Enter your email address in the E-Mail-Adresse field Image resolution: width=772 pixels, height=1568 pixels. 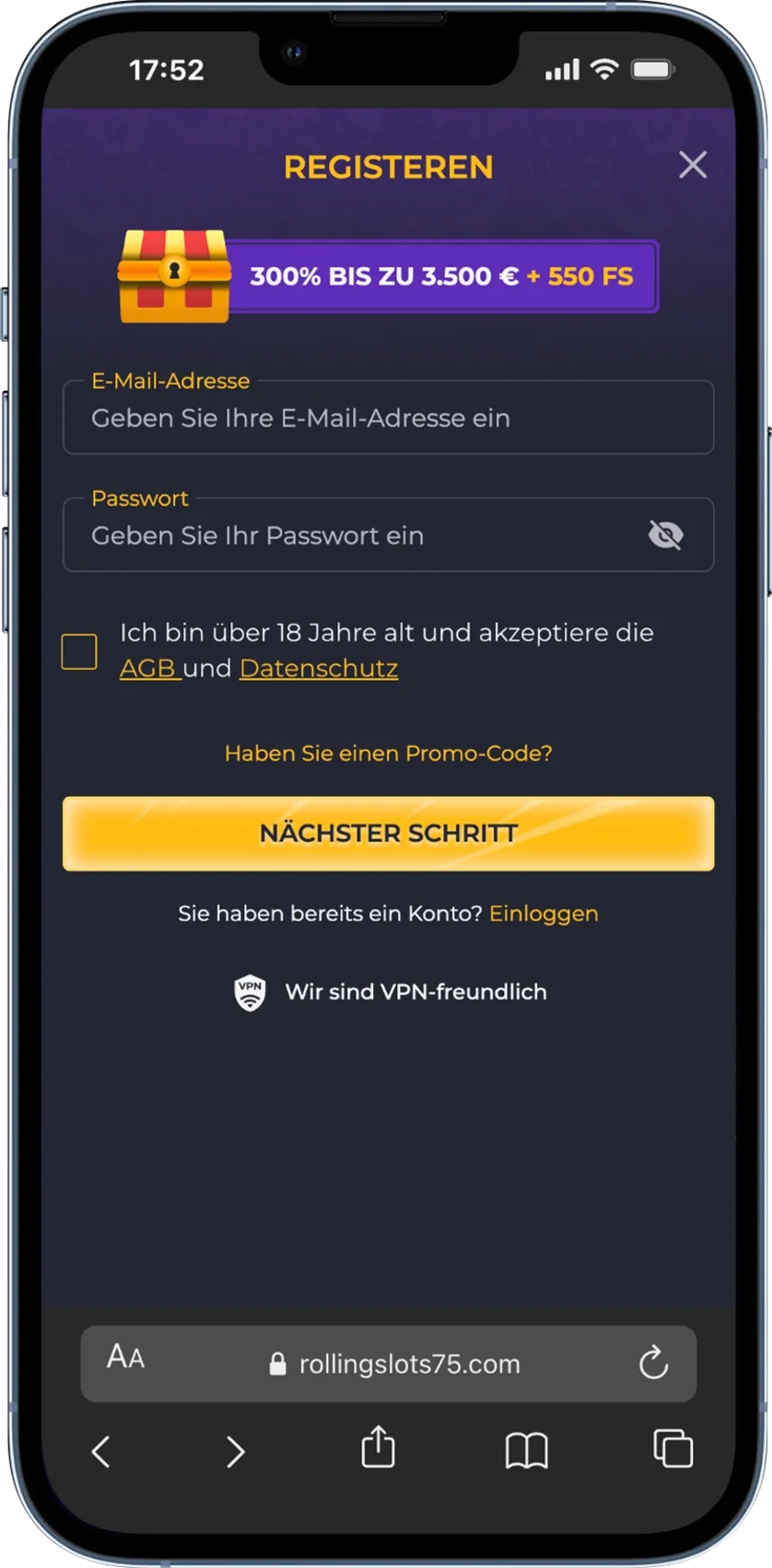pyautogui.click(x=387, y=418)
